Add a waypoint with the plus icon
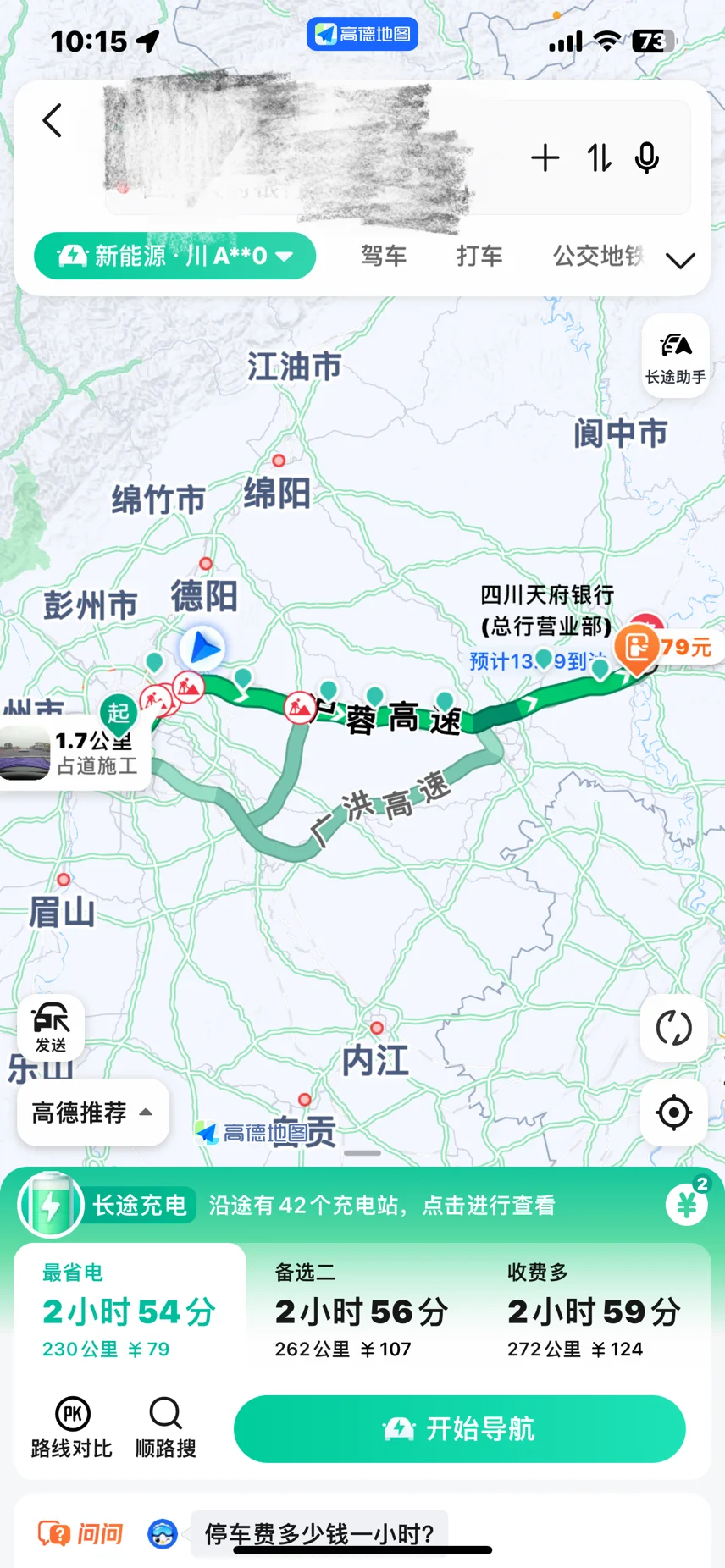This screenshot has width=725, height=1568. [545, 158]
